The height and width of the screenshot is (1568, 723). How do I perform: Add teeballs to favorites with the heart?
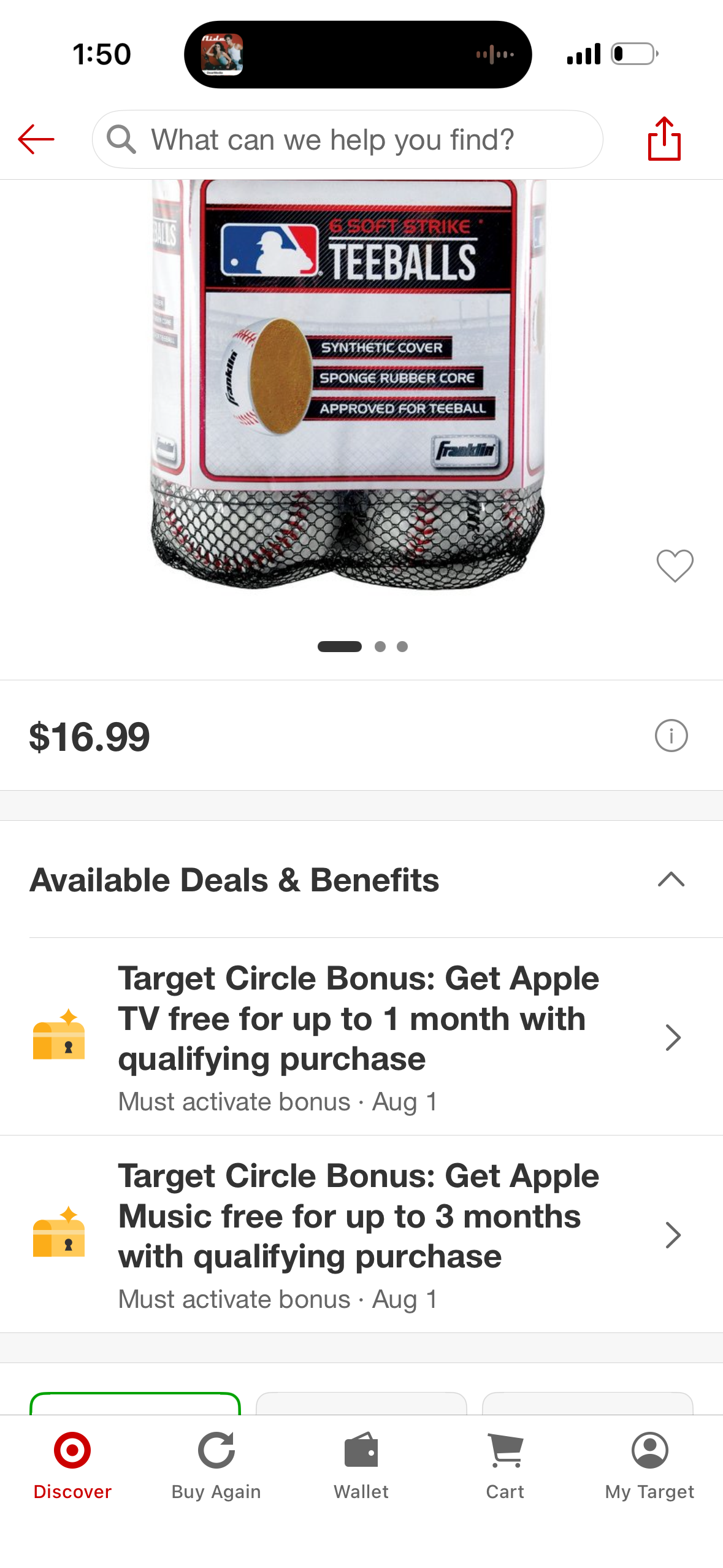coord(675,565)
